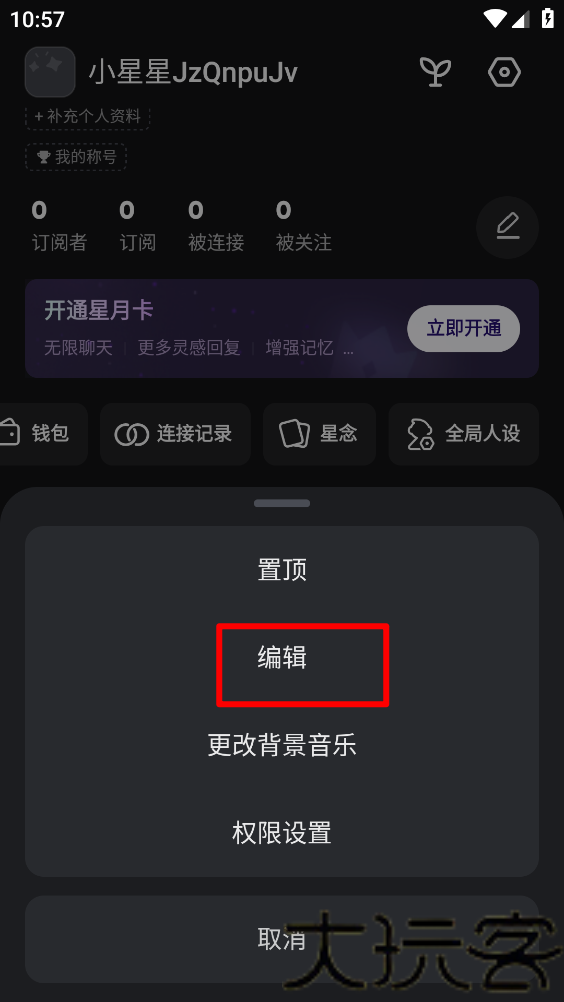Open 全局人设
The image size is (564, 1002).
pos(464,434)
